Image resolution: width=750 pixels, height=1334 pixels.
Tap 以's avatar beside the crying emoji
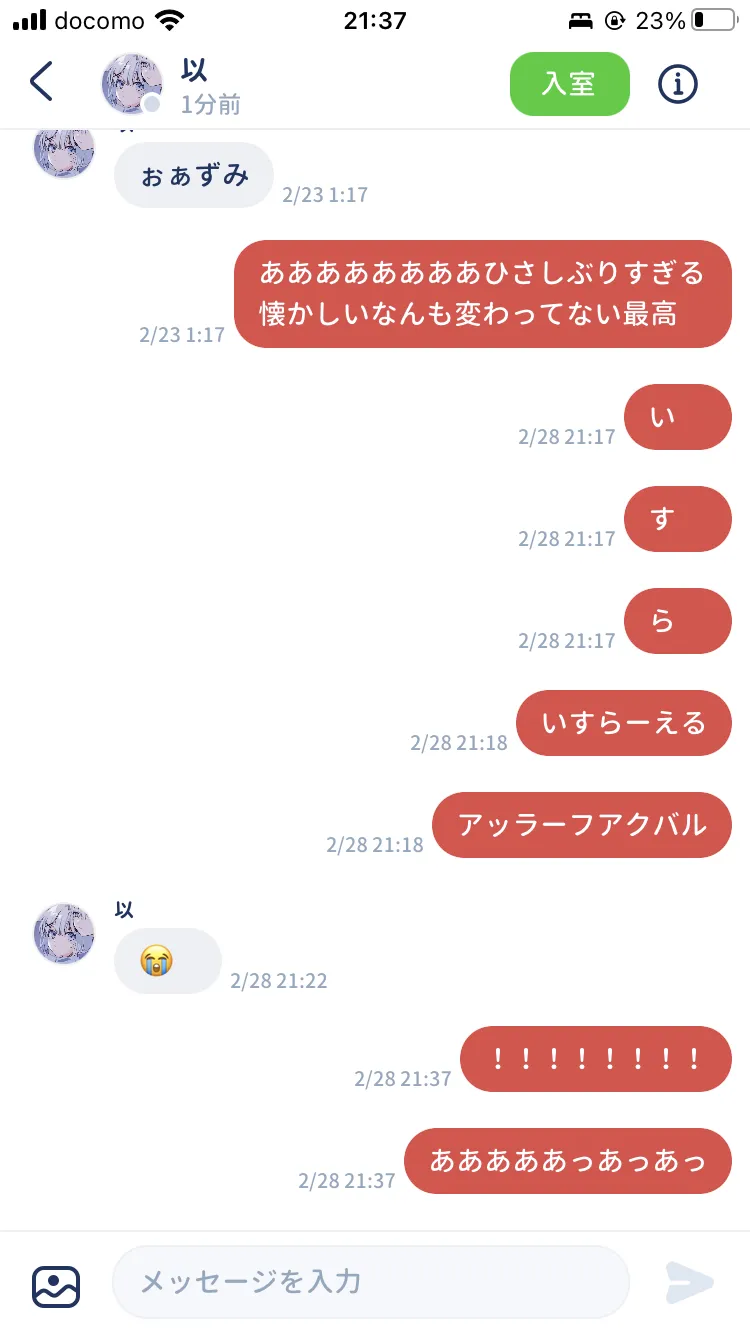65,934
